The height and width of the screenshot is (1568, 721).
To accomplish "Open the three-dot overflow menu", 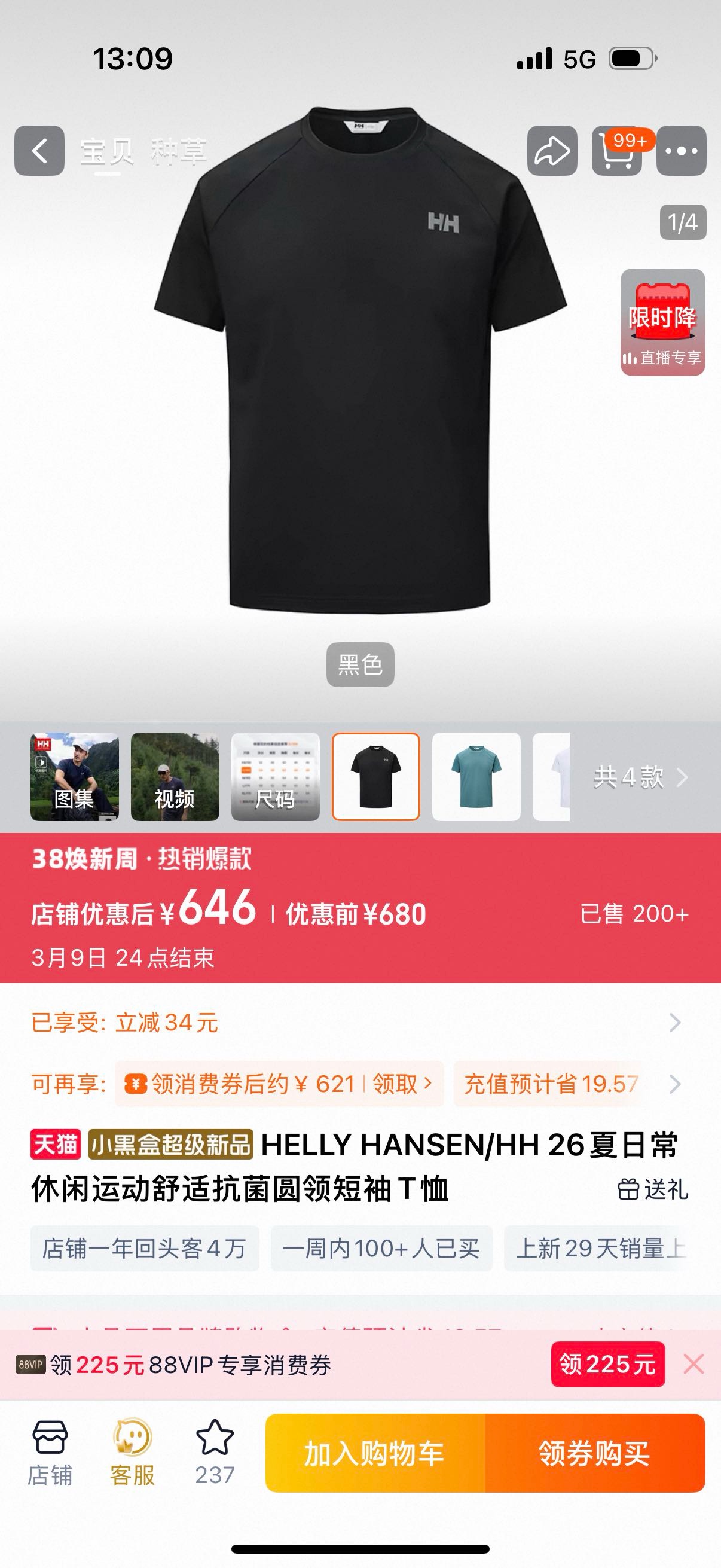I will (681, 151).
